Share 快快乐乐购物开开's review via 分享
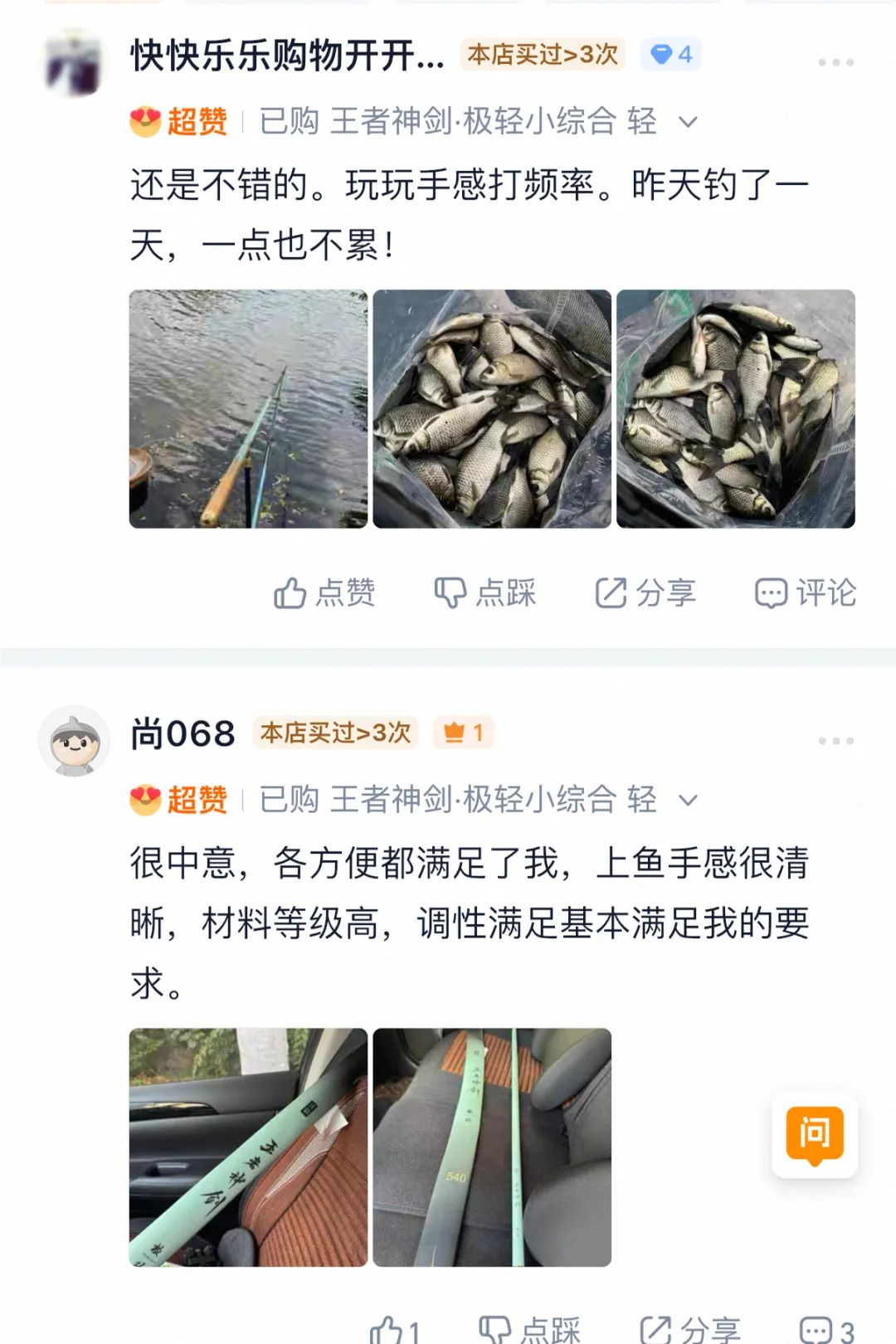896x1344 pixels. pyautogui.click(x=645, y=593)
